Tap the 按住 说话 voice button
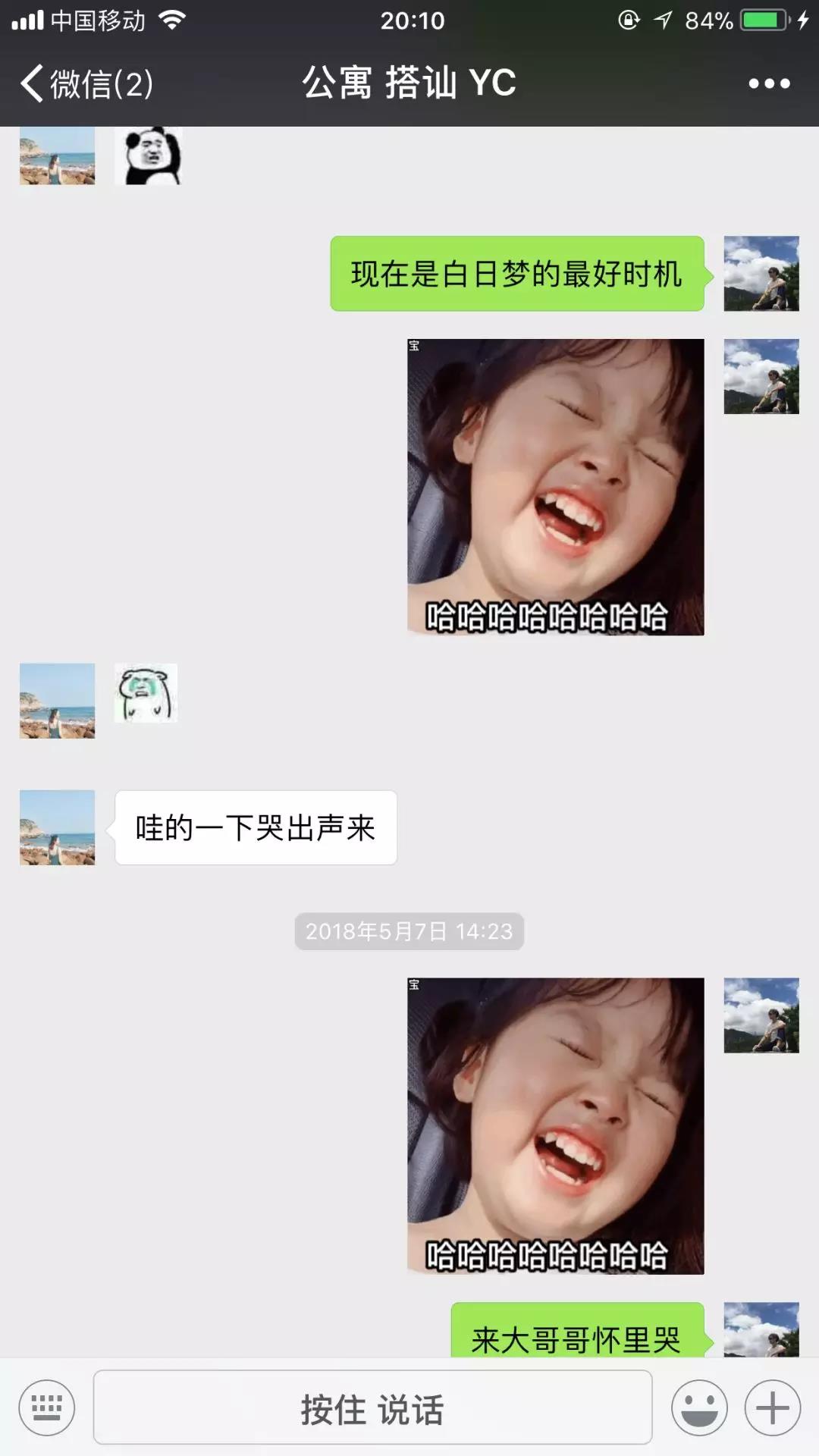Screen dimensions: 819x1456 [372, 1408]
